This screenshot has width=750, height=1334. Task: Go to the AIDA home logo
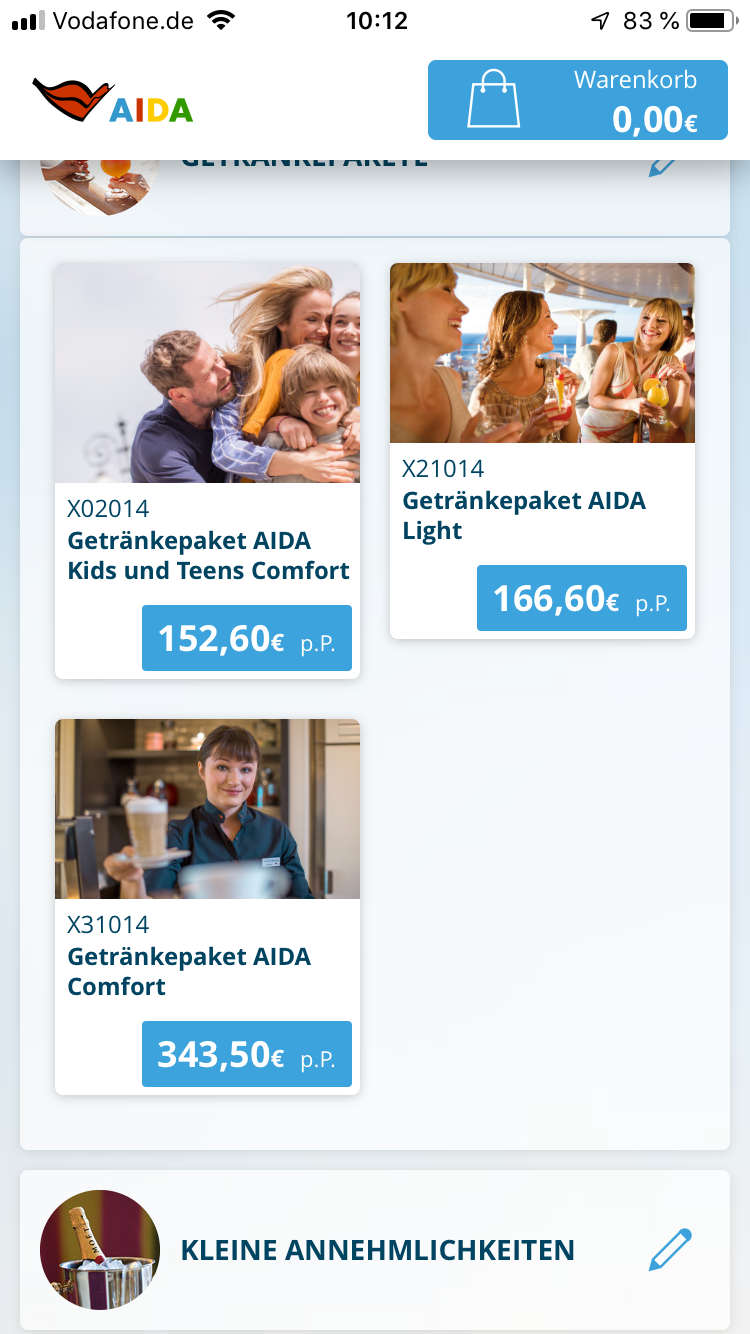pyautogui.click(x=113, y=101)
